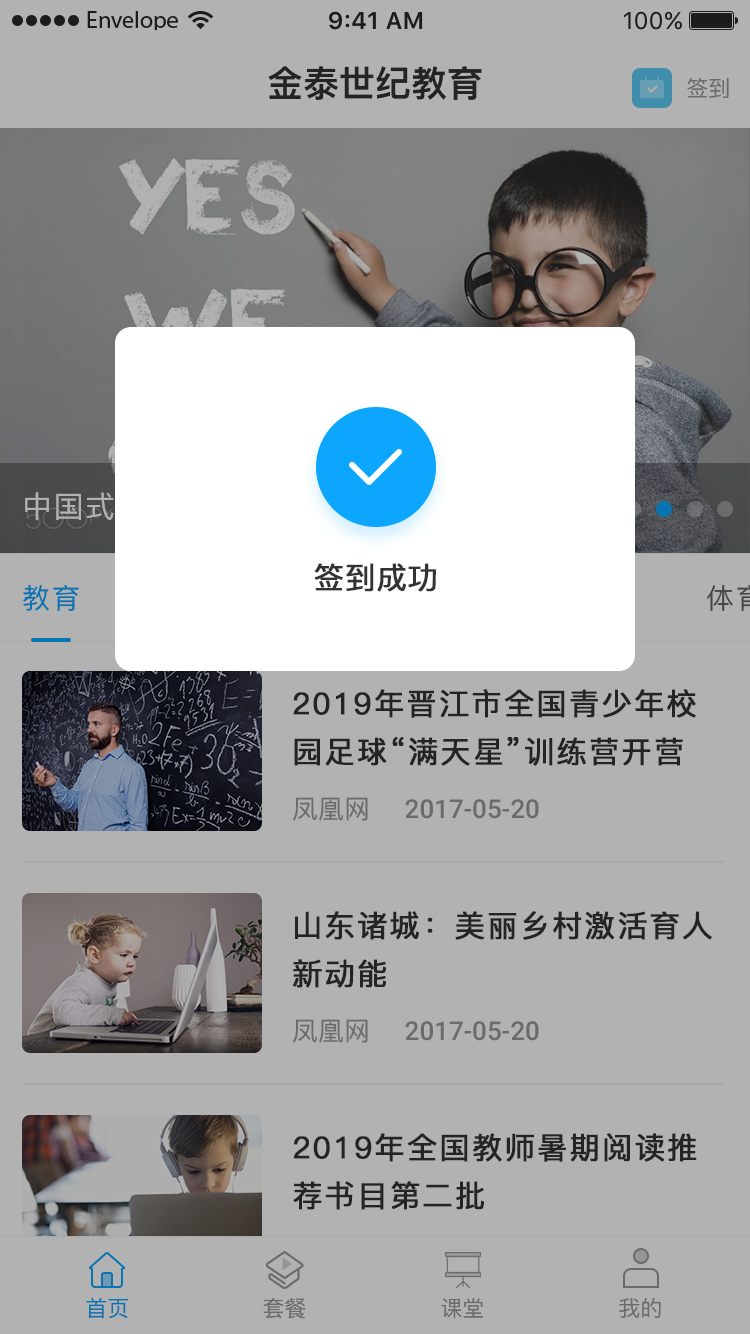Image resolution: width=750 pixels, height=1334 pixels.
Task: Tap the 签到 check-in button
Action: coord(682,88)
